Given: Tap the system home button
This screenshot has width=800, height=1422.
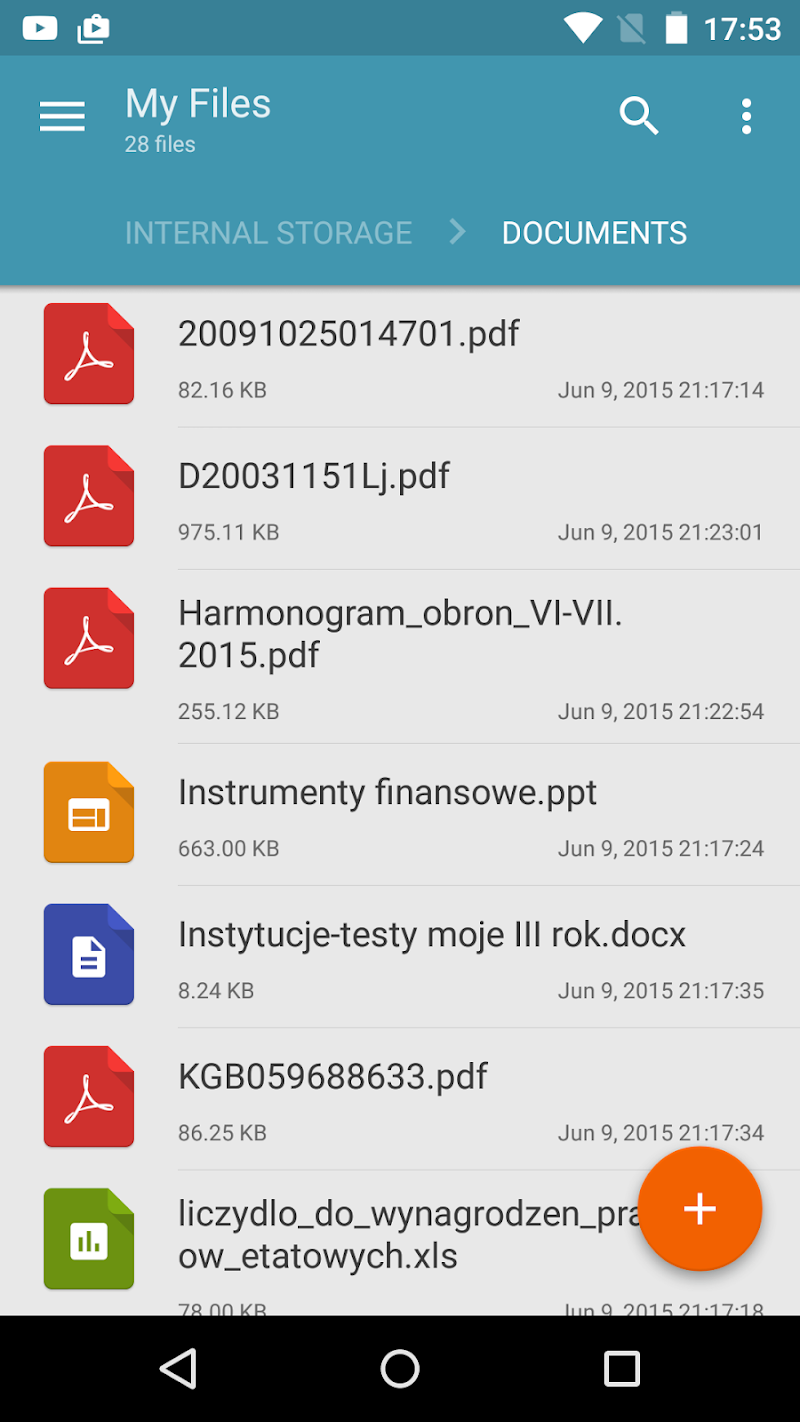Looking at the screenshot, I should coord(400,1369).
